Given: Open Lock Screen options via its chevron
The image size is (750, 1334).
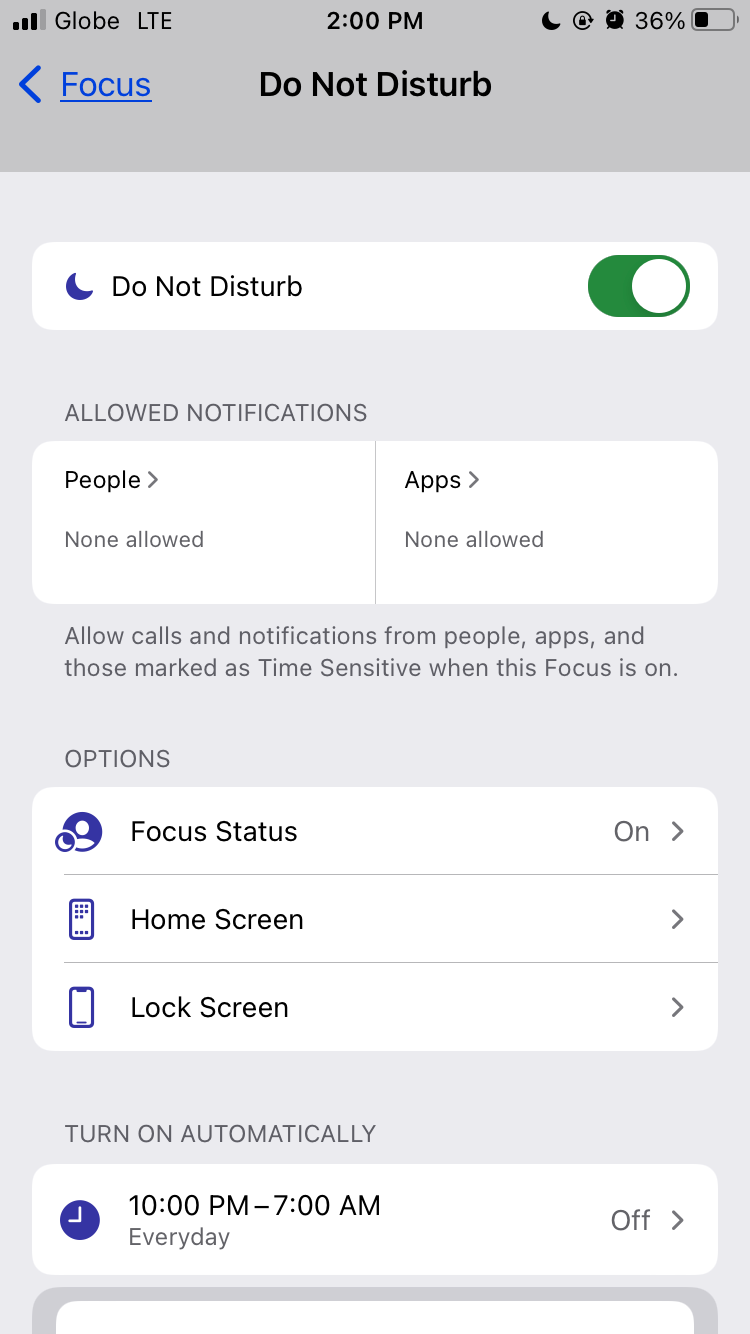Looking at the screenshot, I should (677, 1007).
